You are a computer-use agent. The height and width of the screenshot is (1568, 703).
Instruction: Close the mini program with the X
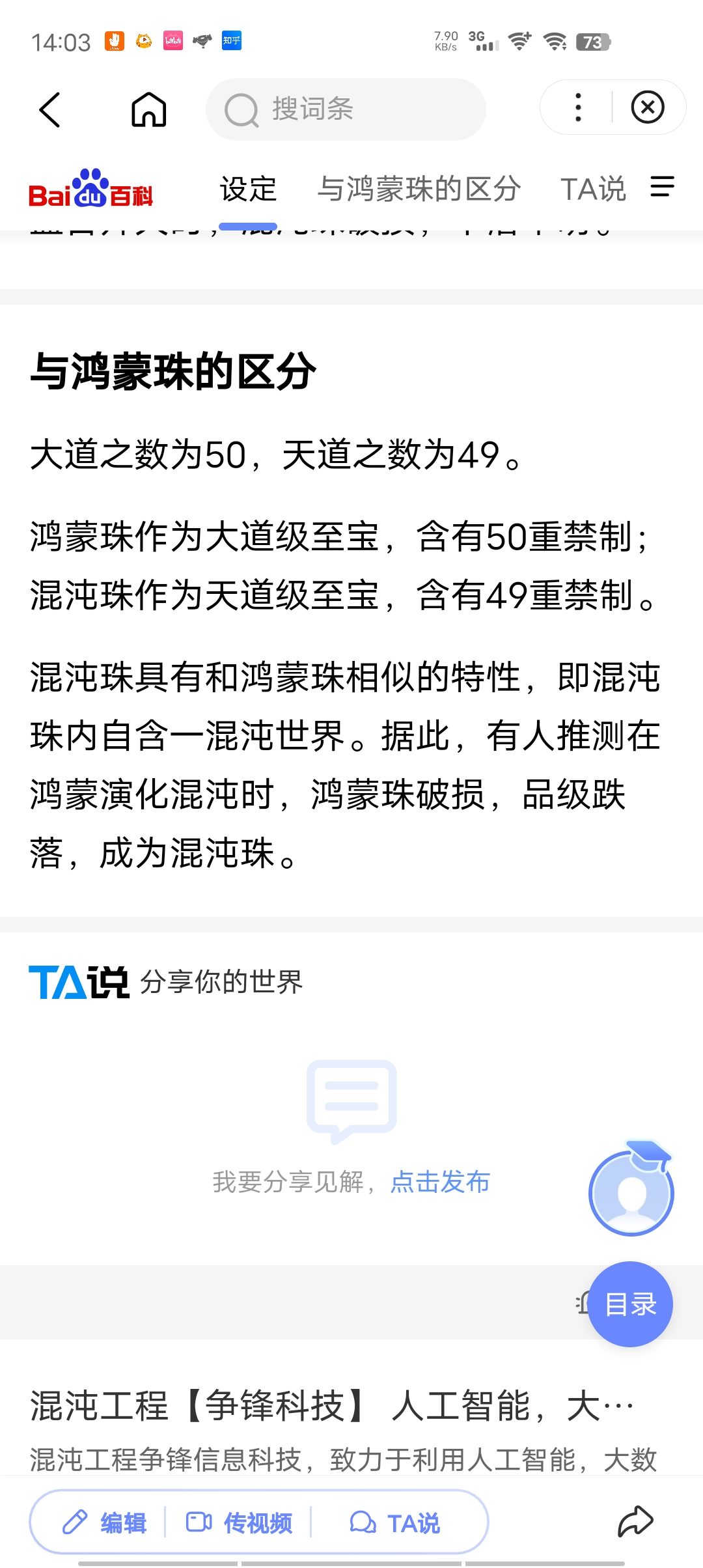[x=648, y=107]
